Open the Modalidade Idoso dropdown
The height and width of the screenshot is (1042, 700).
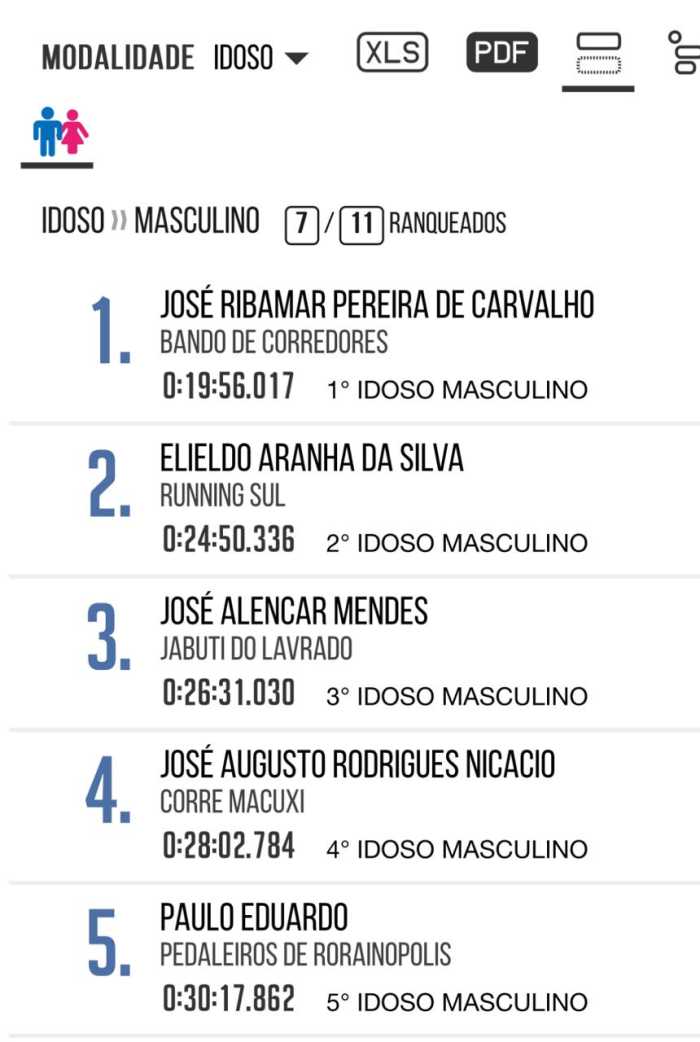[260, 58]
